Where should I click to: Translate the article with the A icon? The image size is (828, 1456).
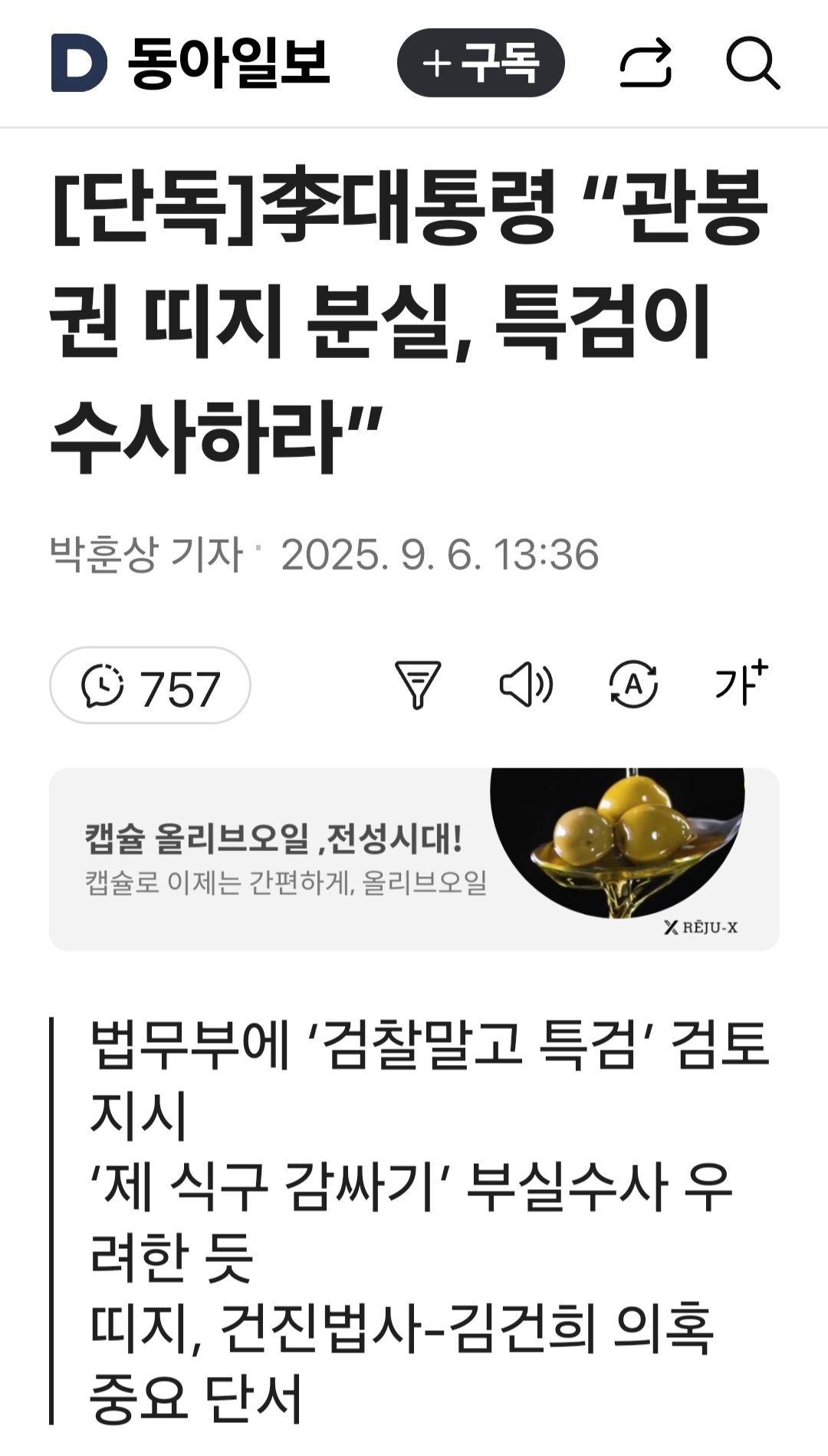tap(633, 684)
